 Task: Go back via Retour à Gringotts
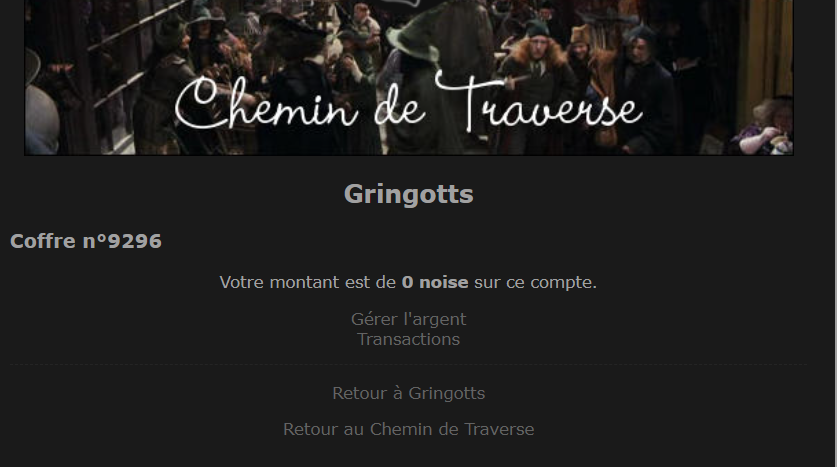[x=408, y=394]
